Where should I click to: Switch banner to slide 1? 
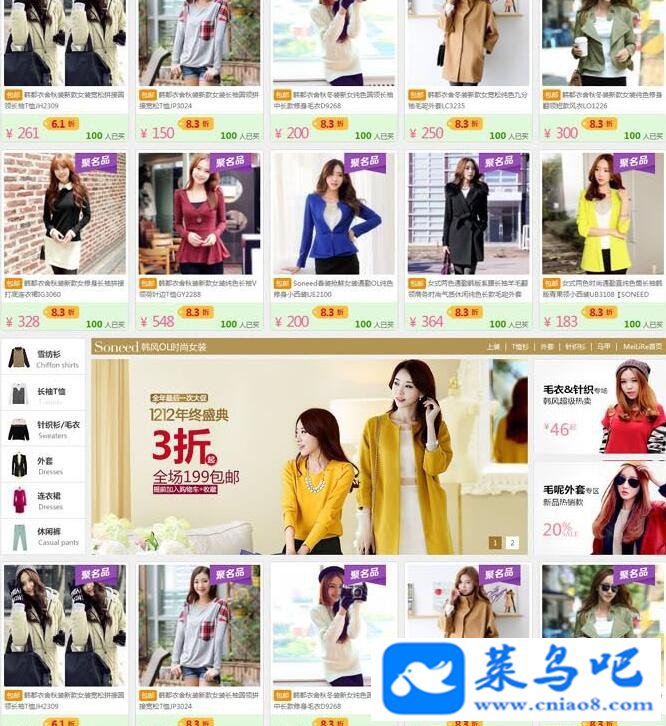point(494,543)
